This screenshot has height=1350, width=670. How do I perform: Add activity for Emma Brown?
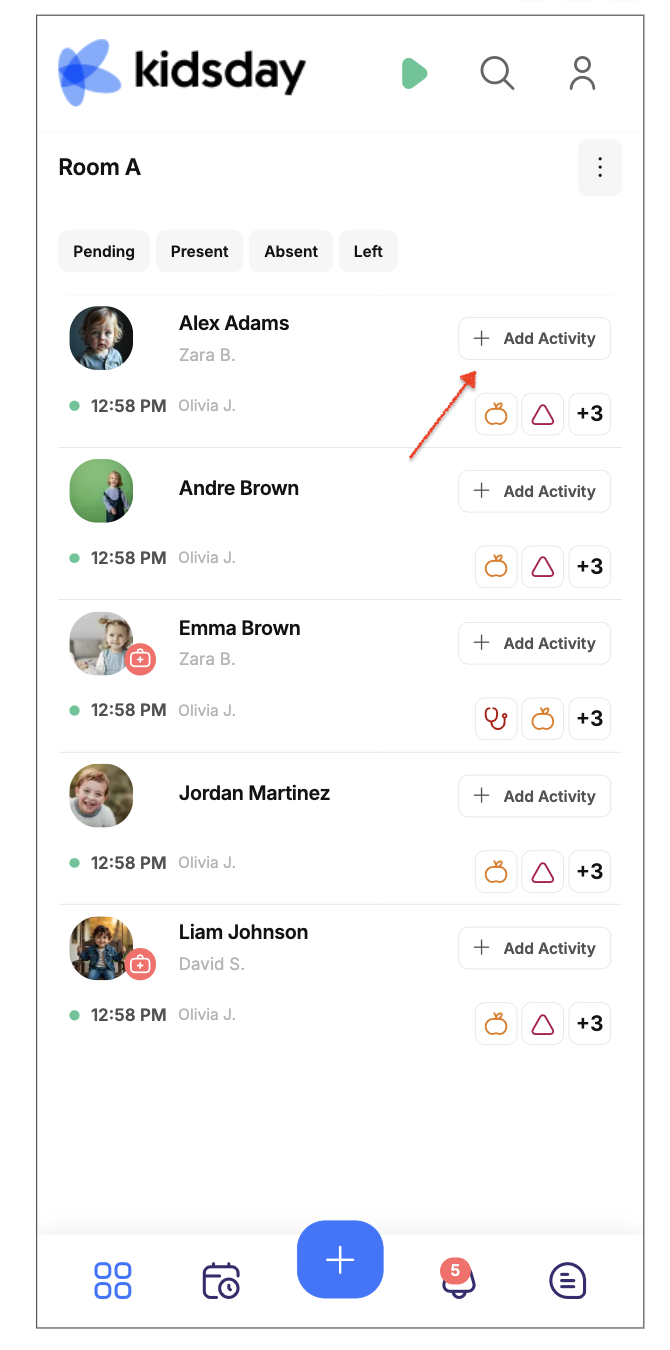(535, 643)
